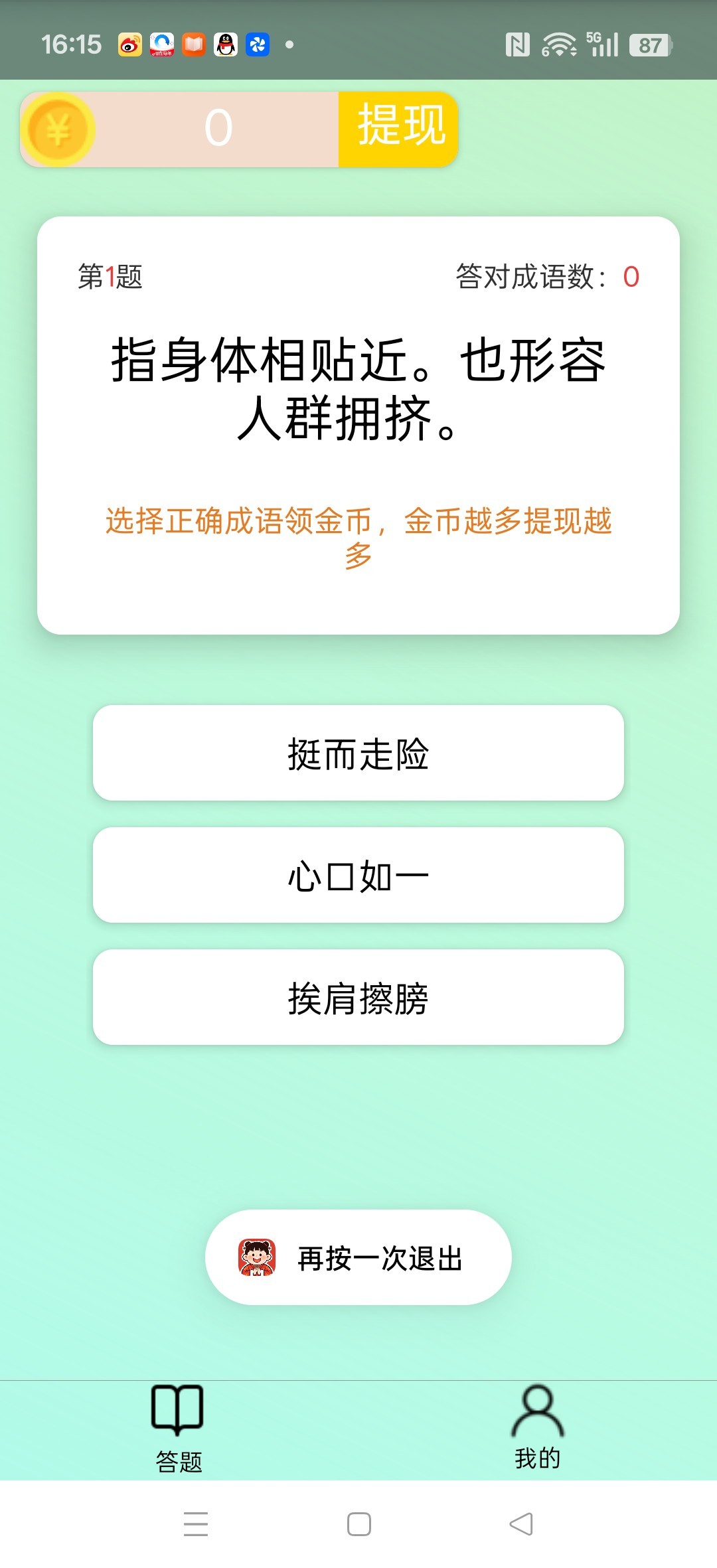Choose the answer 心口如一

(x=358, y=875)
